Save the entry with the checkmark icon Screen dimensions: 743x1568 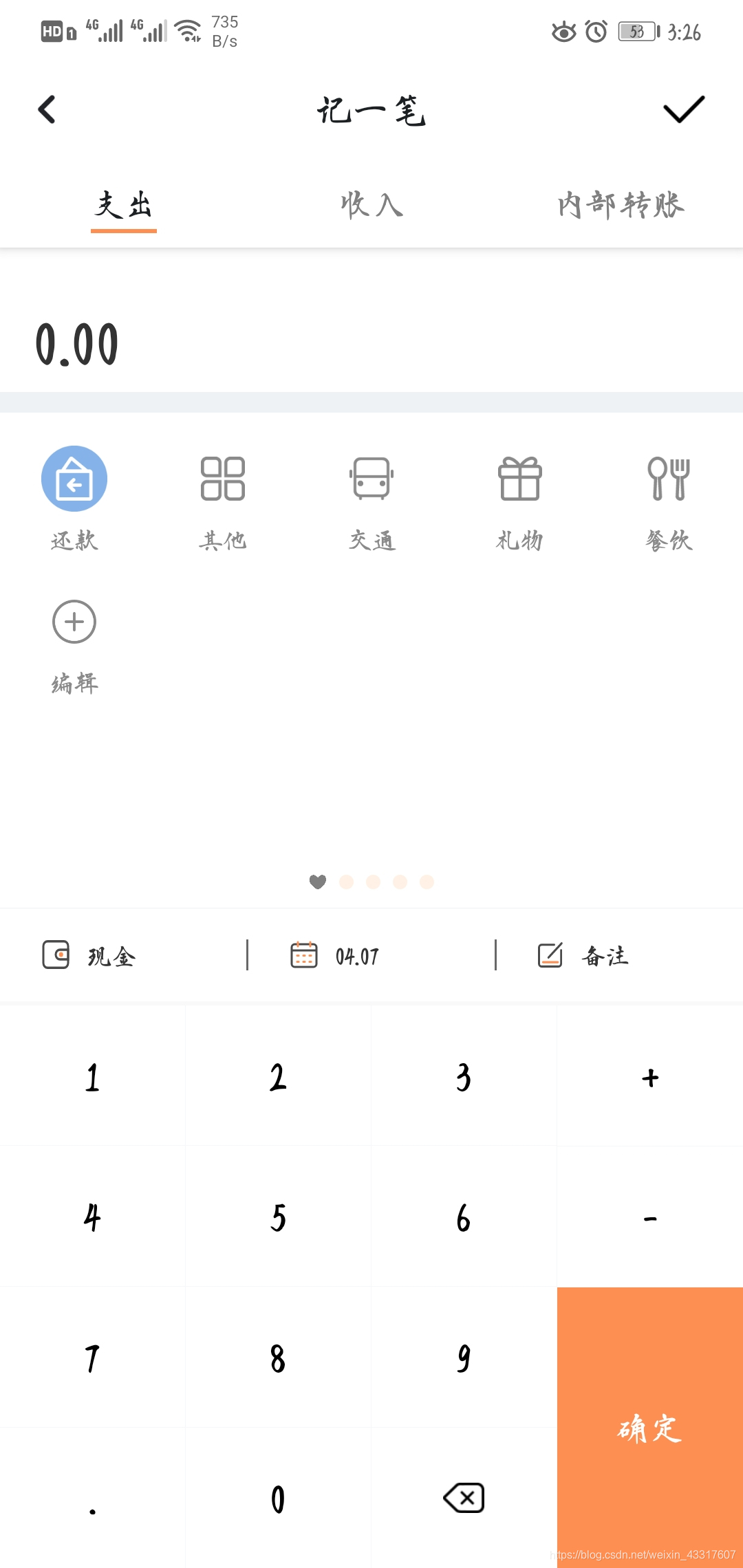point(684,109)
